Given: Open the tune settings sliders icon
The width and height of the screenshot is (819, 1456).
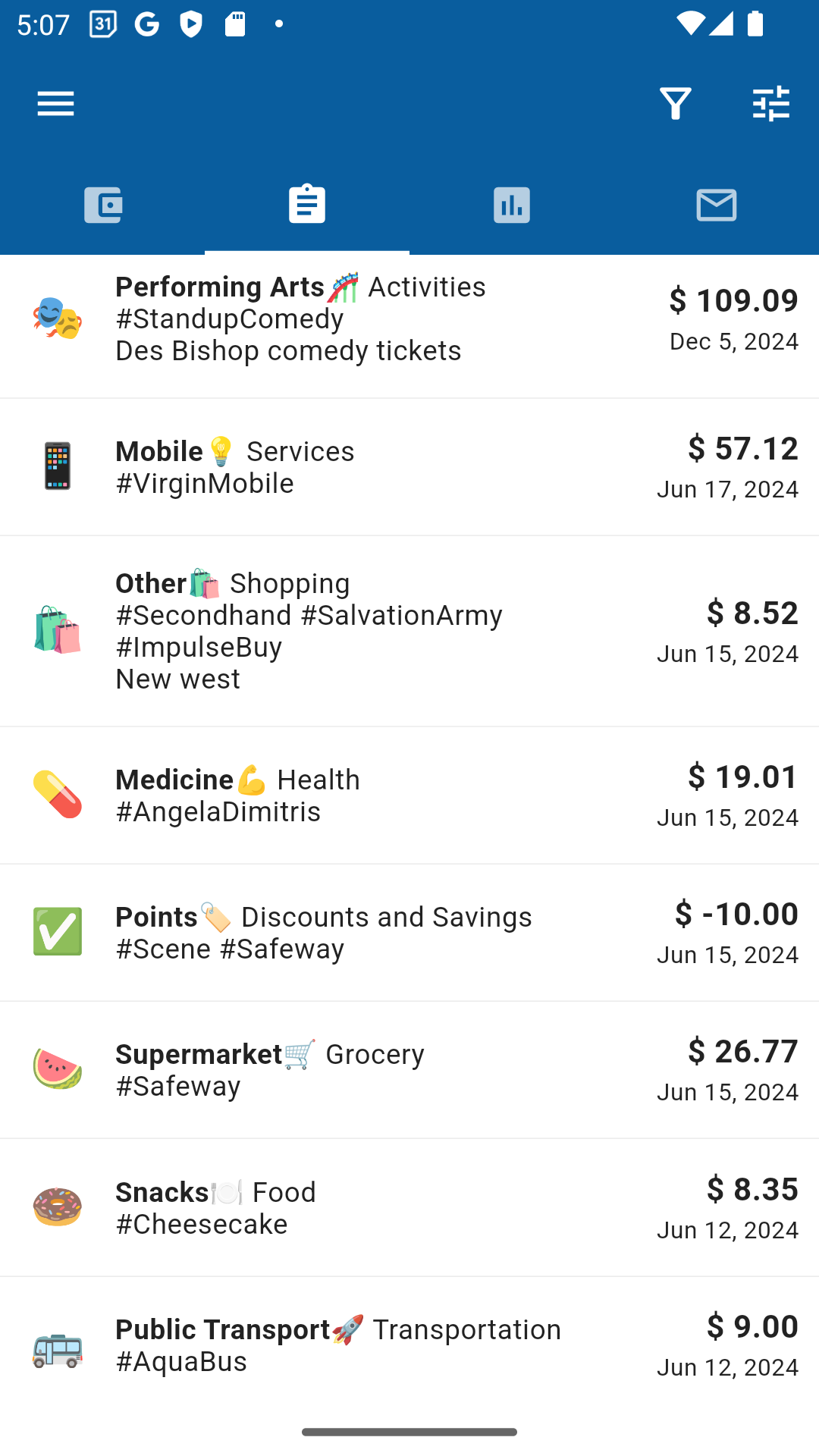Looking at the screenshot, I should click(x=771, y=104).
